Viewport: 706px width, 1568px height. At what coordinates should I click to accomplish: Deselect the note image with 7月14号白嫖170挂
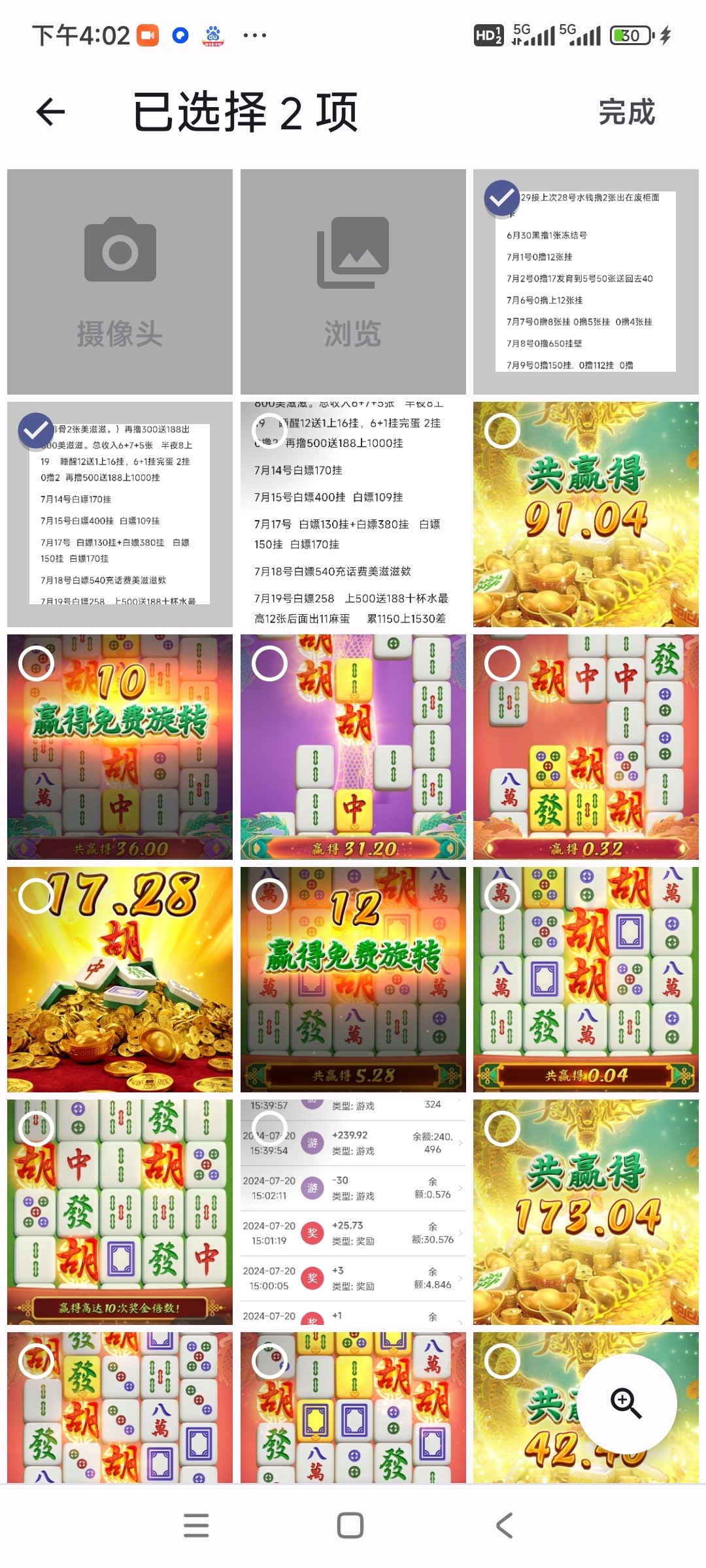[x=36, y=431]
